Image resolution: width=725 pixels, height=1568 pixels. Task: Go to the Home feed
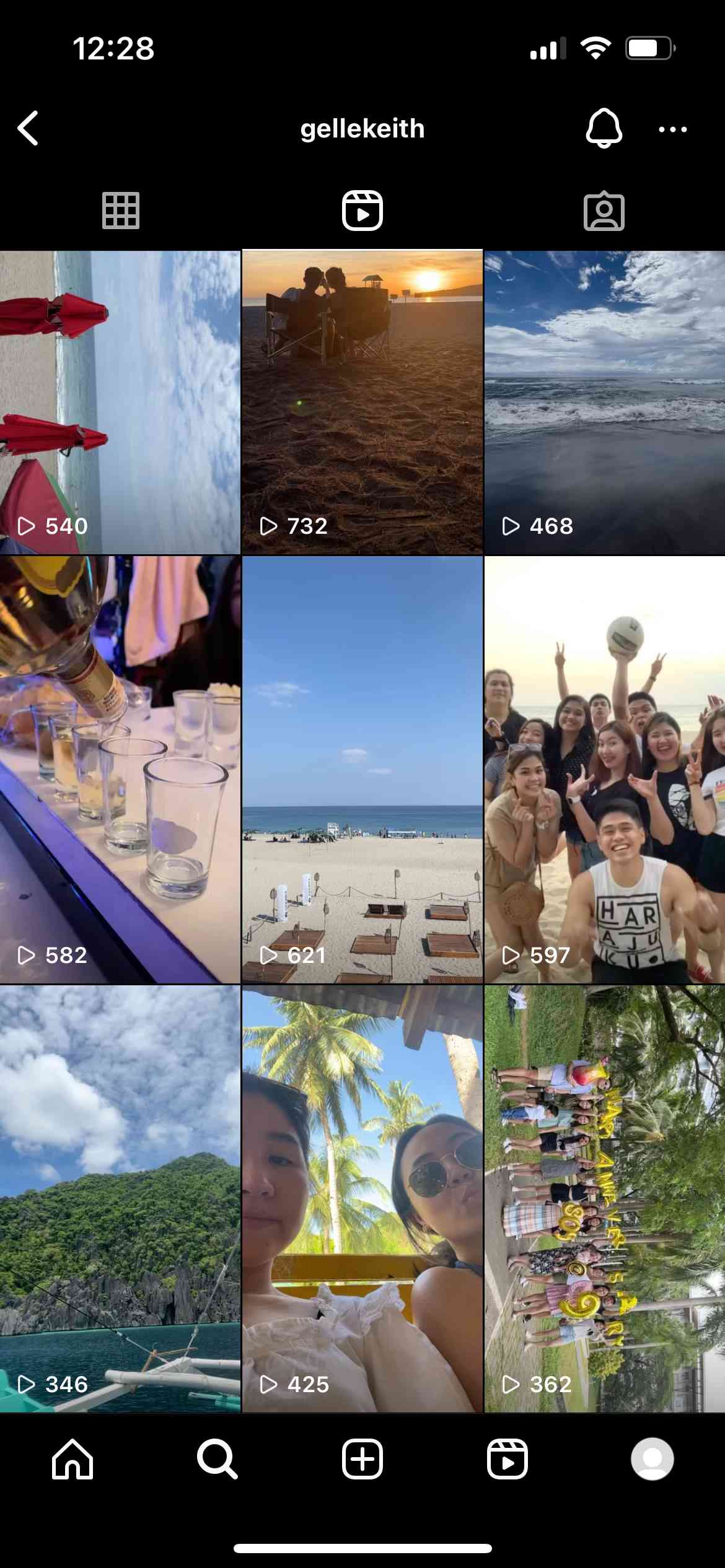point(72,1459)
